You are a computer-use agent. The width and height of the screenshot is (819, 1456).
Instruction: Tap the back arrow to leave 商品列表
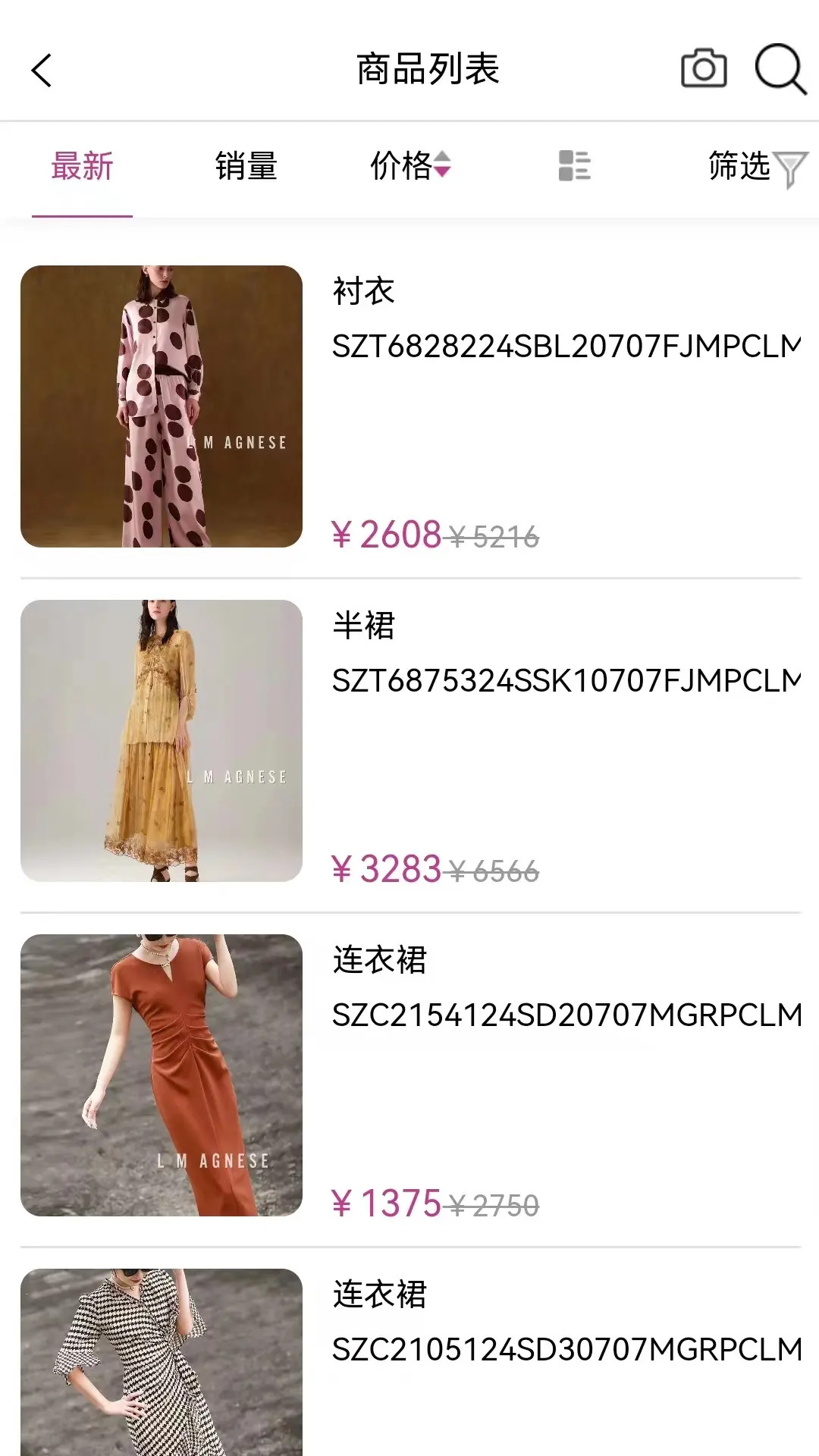click(40, 69)
